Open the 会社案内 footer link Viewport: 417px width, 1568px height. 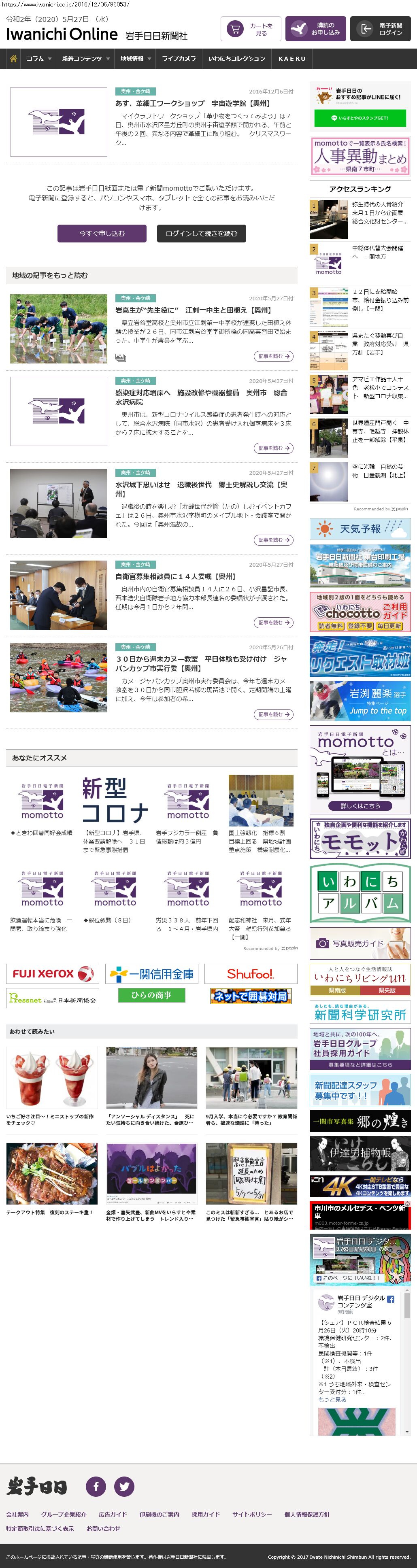pos(17,1514)
